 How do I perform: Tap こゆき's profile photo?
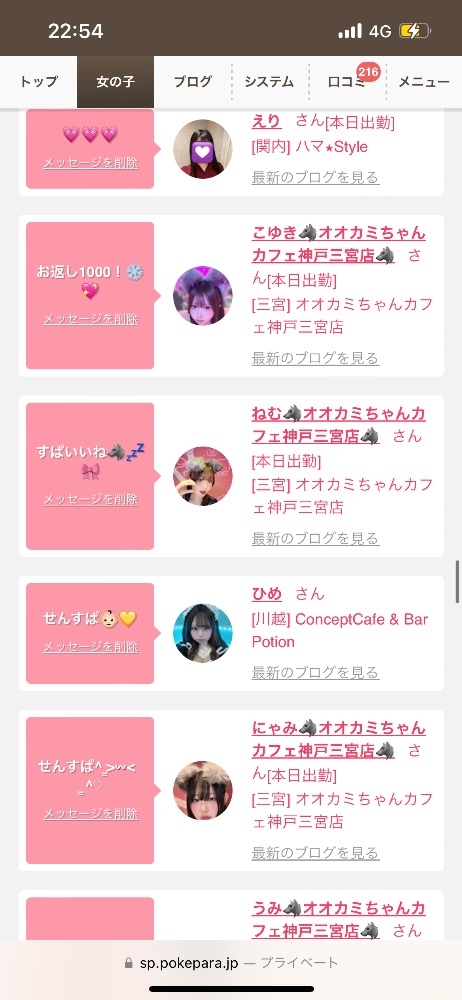pyautogui.click(x=203, y=296)
